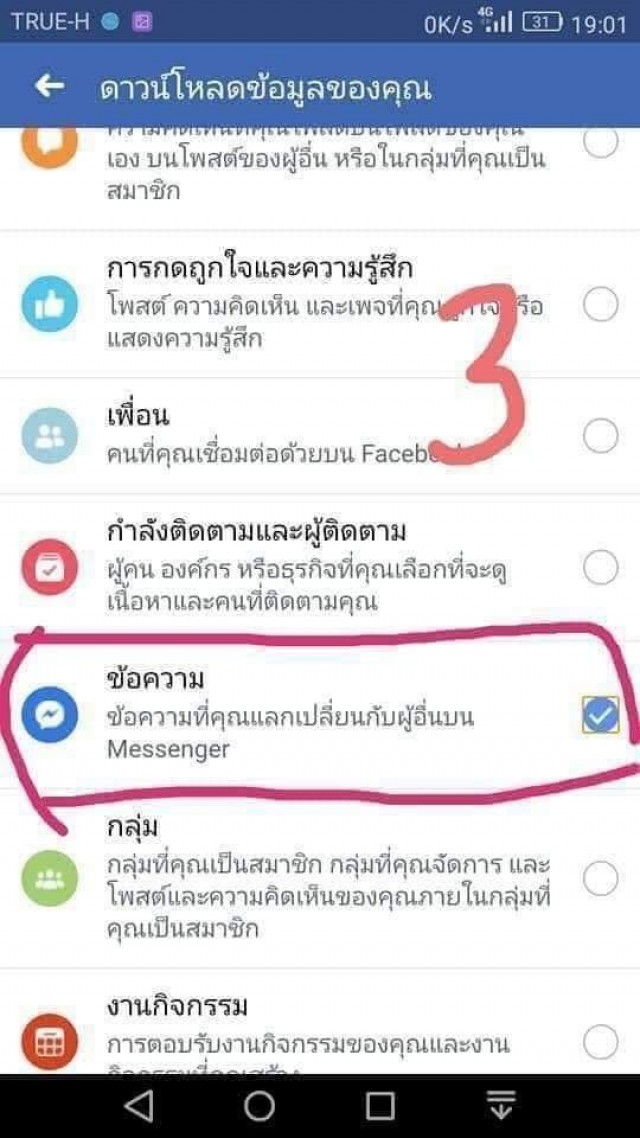Image resolution: width=640 pixels, height=1138 pixels.
Task: Check the กำลังติดตามและผู้ติดตาม option
Action: 600,567
